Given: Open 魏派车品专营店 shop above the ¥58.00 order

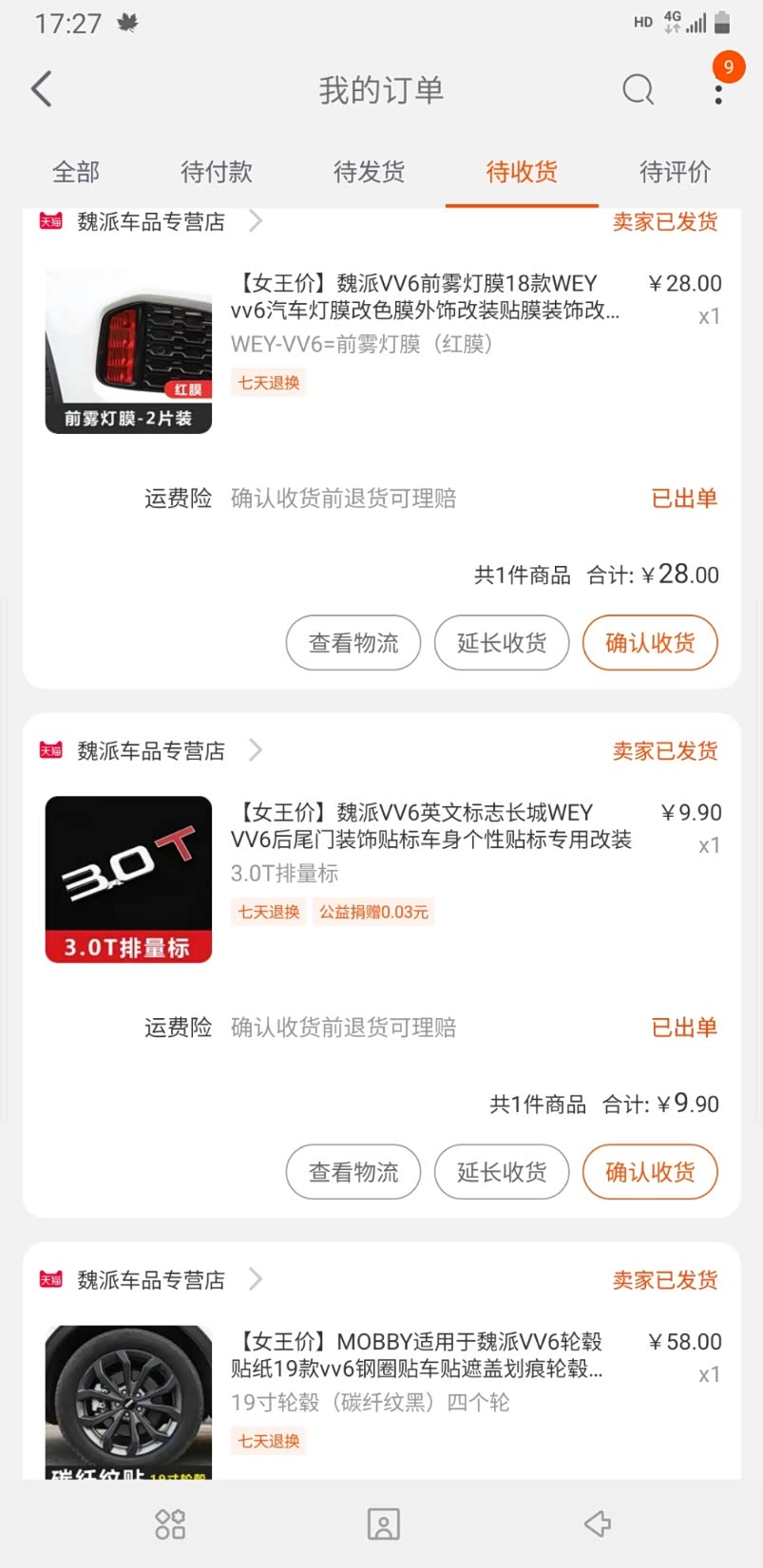Looking at the screenshot, I should point(151,1280).
